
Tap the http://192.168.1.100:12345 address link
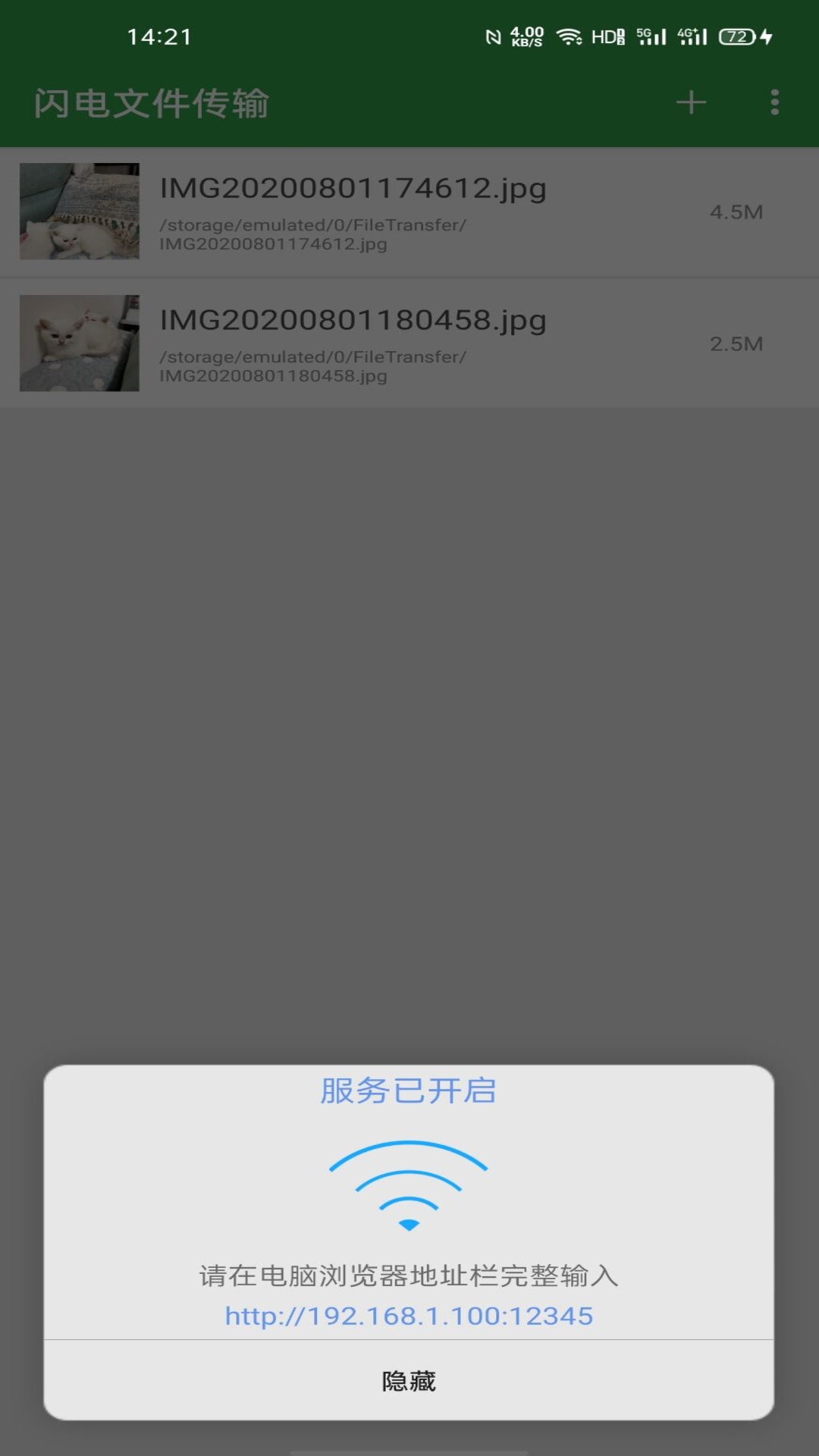click(409, 1316)
